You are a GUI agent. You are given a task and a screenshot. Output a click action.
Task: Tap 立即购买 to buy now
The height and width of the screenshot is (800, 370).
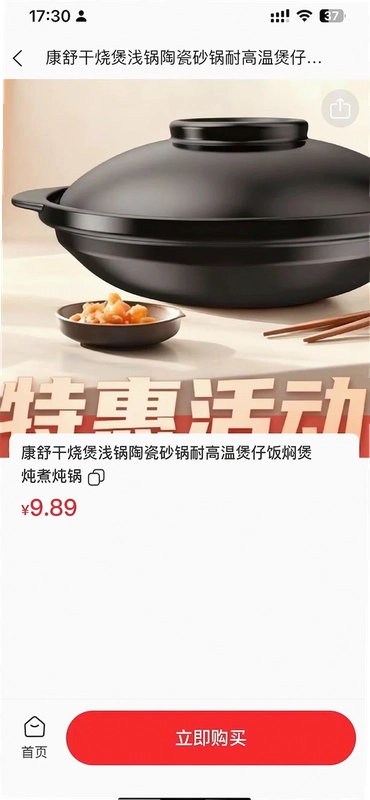211,738
